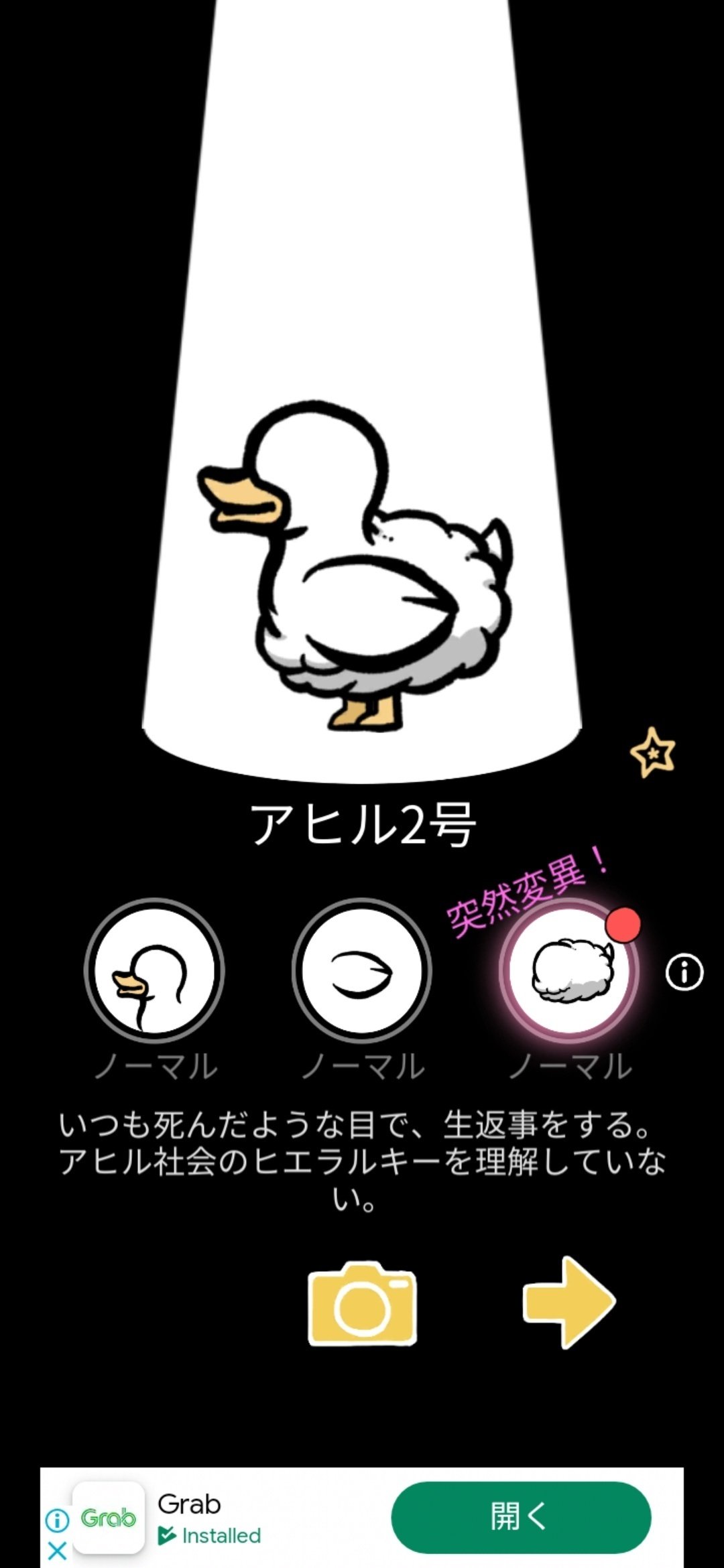Tap the yellow star icon
Image resolution: width=724 pixels, height=1568 pixels.
652,753
